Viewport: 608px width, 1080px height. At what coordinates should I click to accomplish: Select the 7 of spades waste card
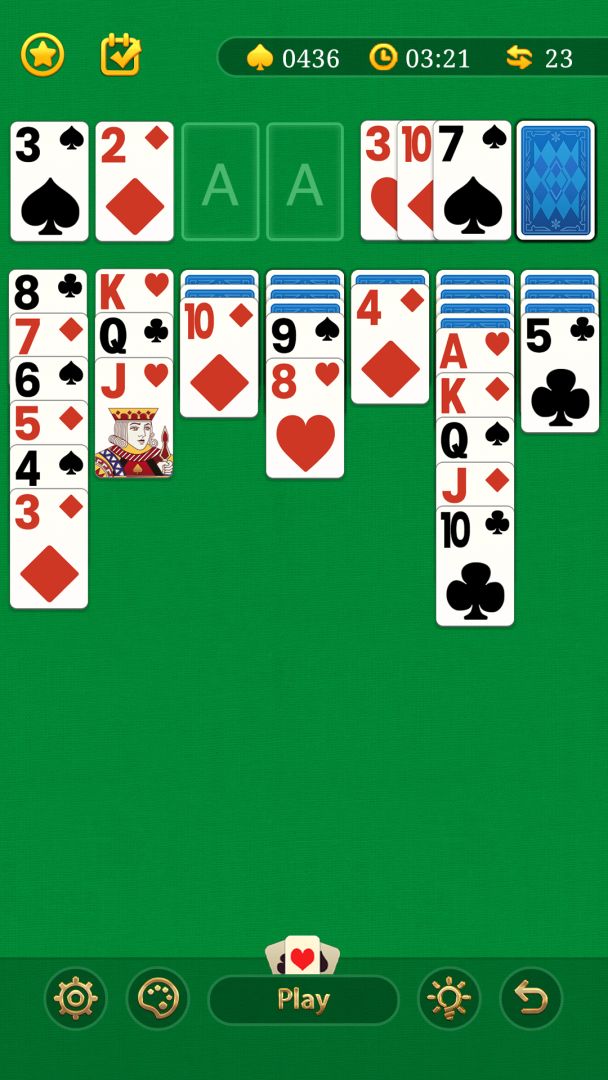(472, 181)
